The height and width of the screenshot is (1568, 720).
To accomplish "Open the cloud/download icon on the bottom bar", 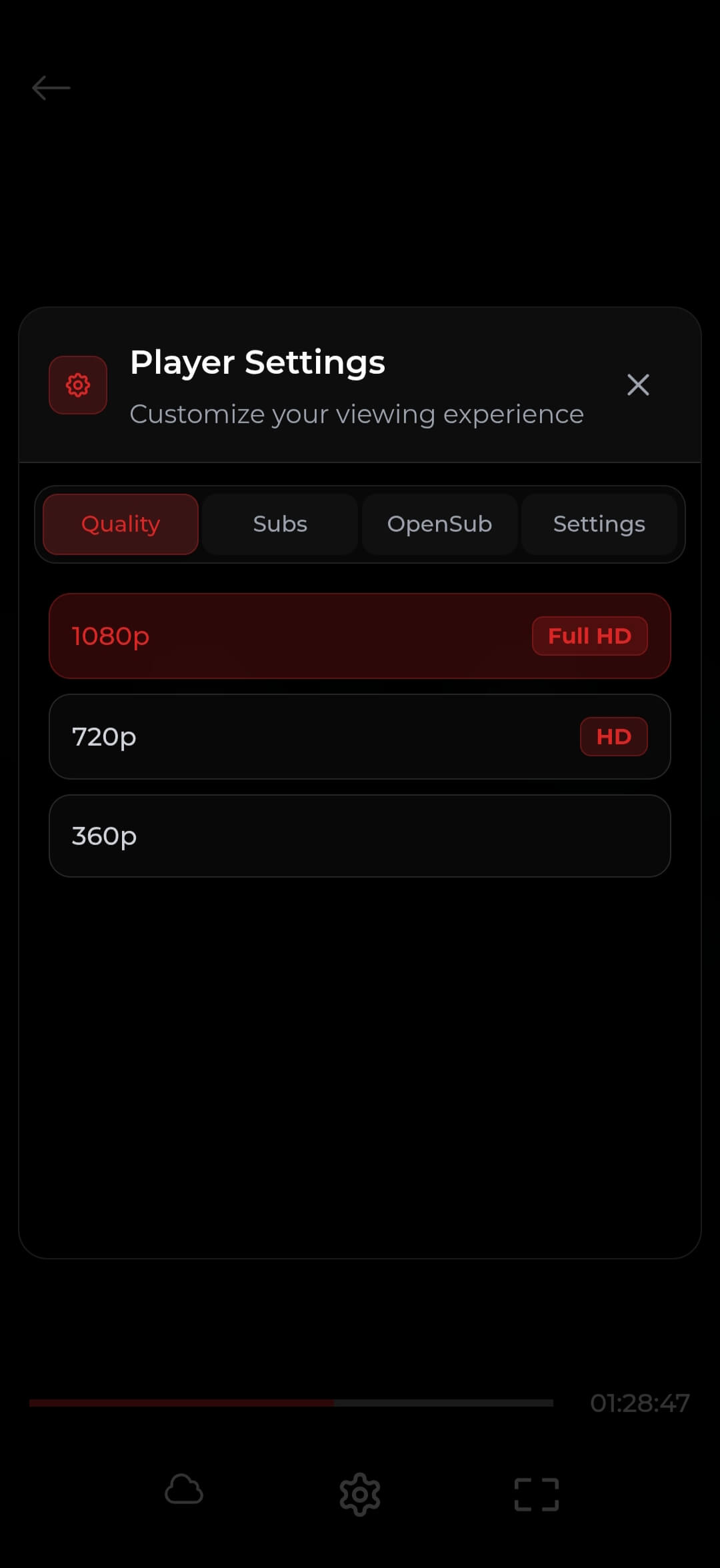I will pos(185,1493).
